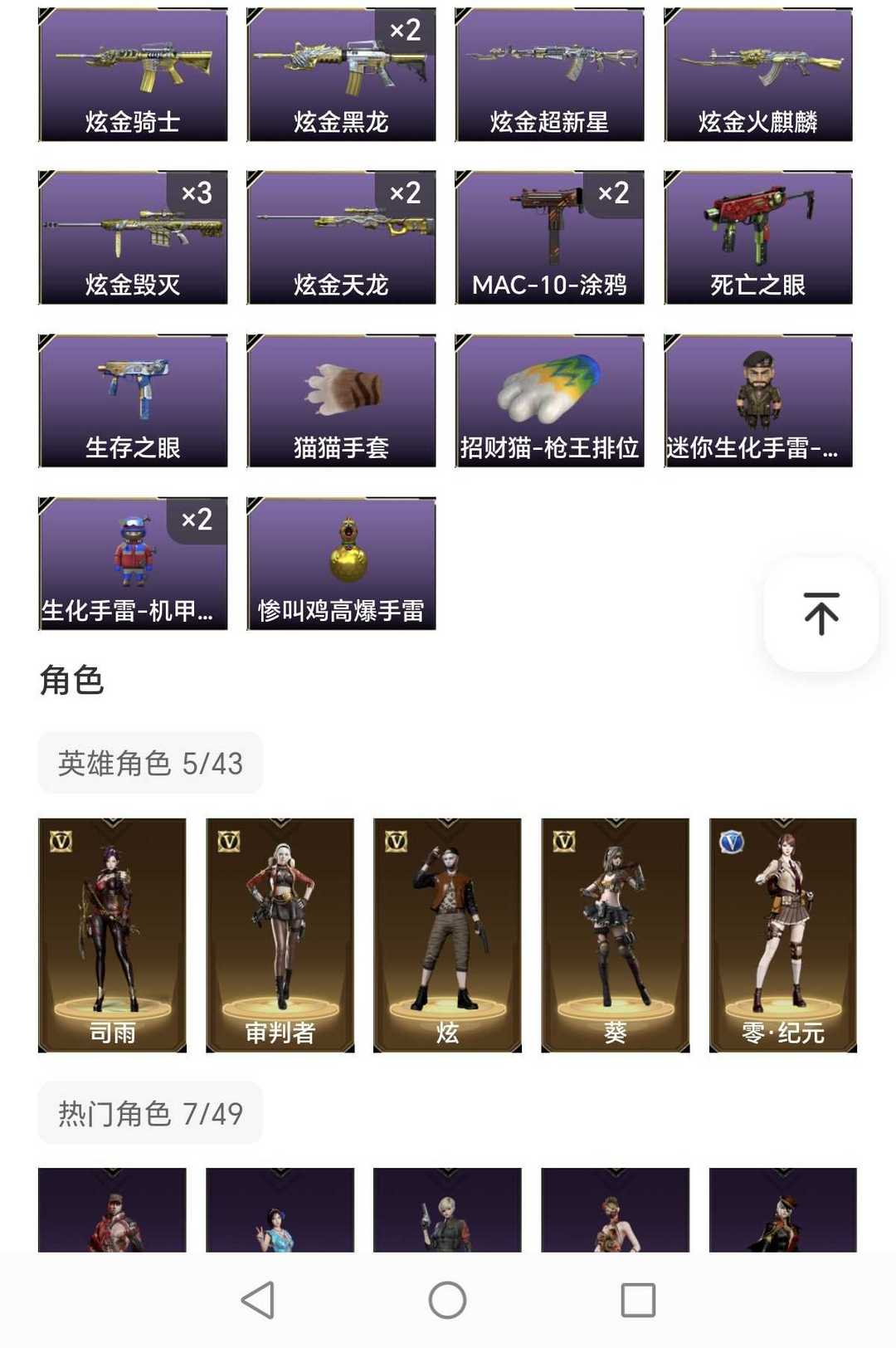
Task: Open the 惨叫鸡高爆手雷 grenade tile
Action: [341, 563]
